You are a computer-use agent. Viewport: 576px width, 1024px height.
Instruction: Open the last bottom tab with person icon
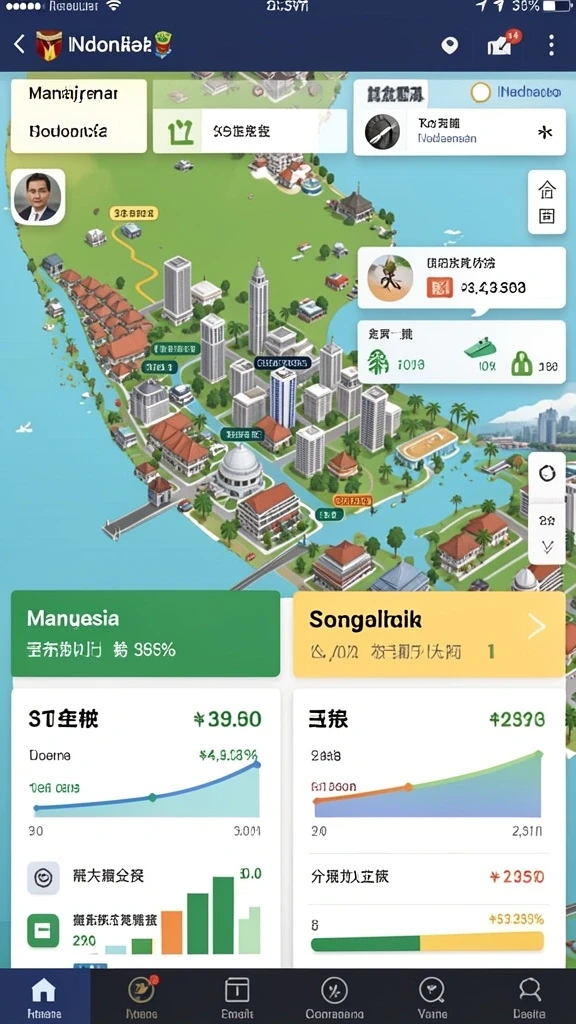[529, 996]
